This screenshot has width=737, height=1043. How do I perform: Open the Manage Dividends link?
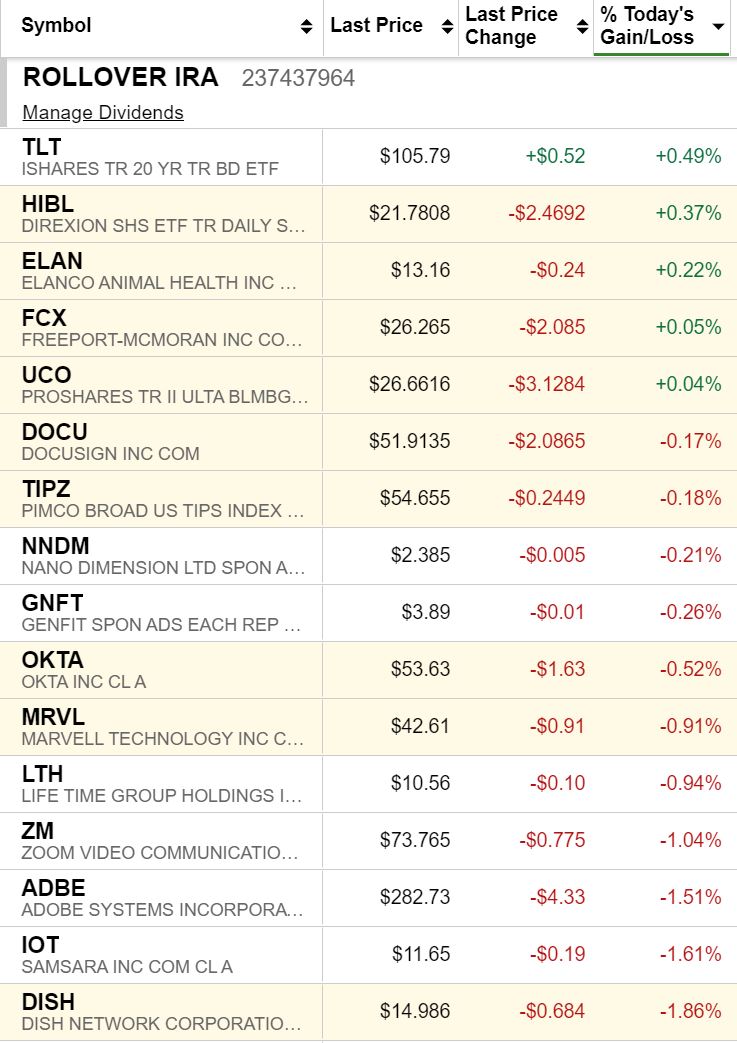click(103, 112)
